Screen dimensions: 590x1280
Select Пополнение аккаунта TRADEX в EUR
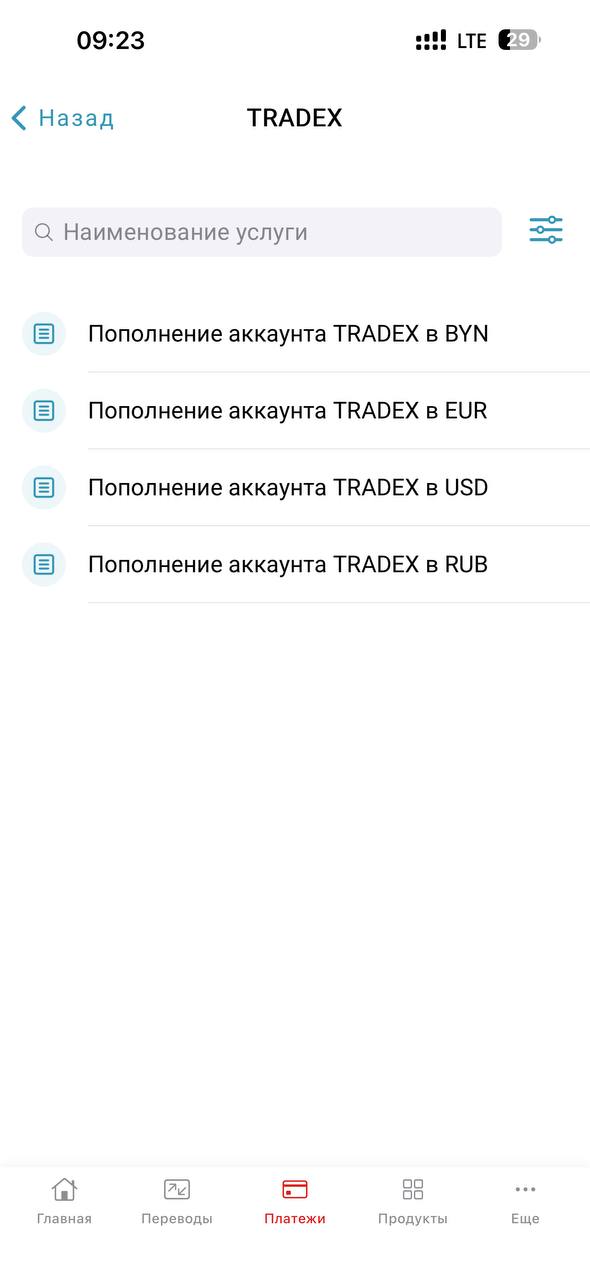coord(295,411)
